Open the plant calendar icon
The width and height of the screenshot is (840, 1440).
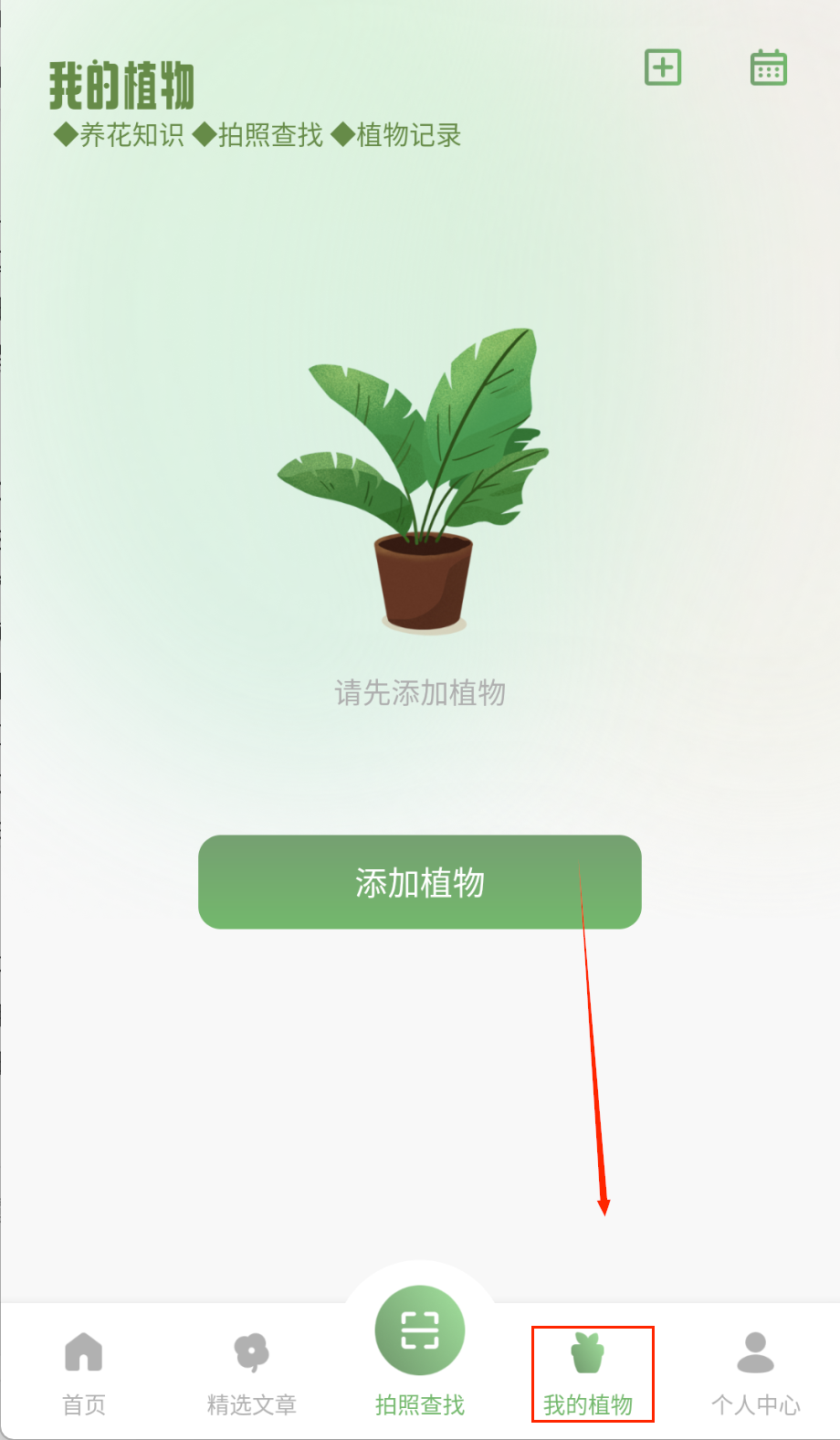tap(768, 68)
